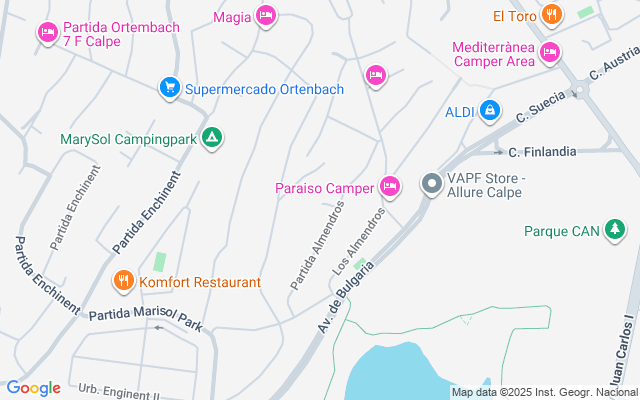The width and height of the screenshot is (640, 400).
Task: Open the Partida Ortembach 7 F Calpe pin
Action: [47, 34]
